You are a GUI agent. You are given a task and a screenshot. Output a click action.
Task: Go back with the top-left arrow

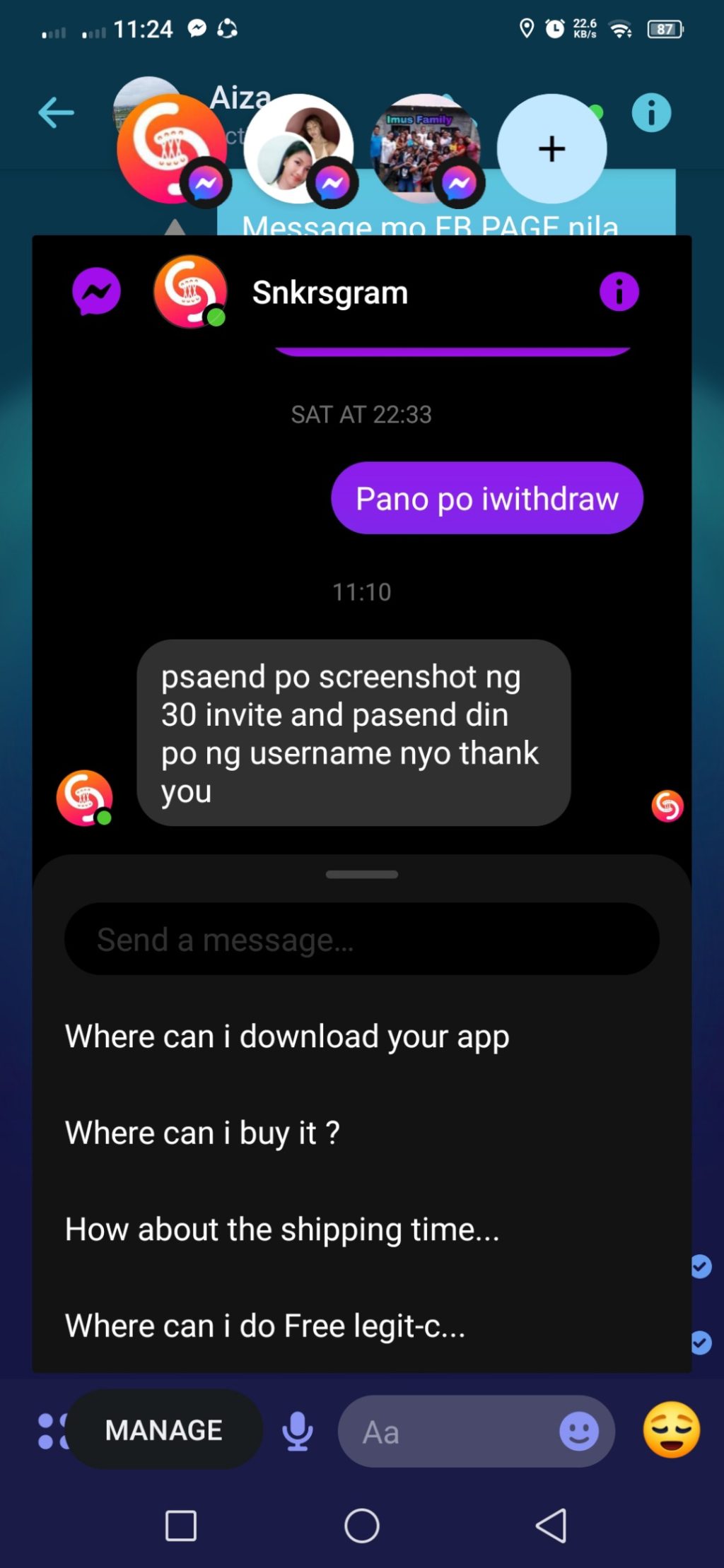(x=56, y=113)
